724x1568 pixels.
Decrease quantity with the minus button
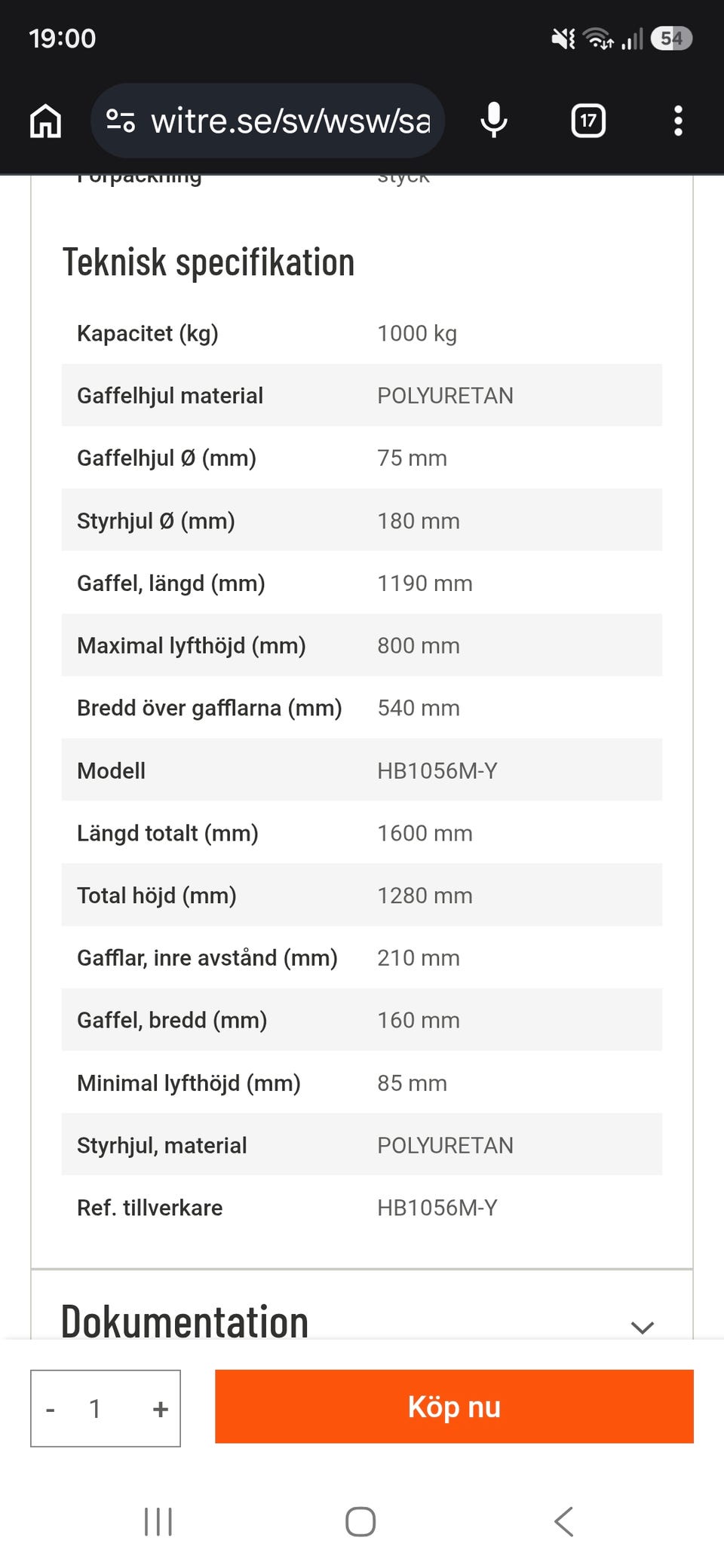[x=51, y=1408]
